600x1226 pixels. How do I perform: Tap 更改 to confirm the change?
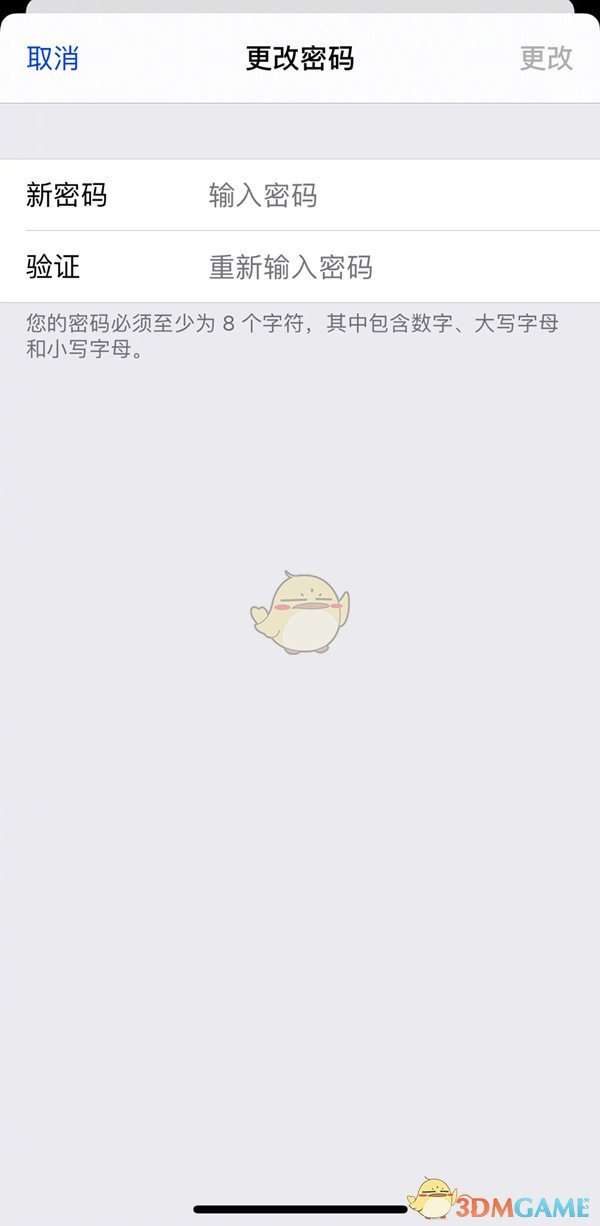[x=546, y=58]
